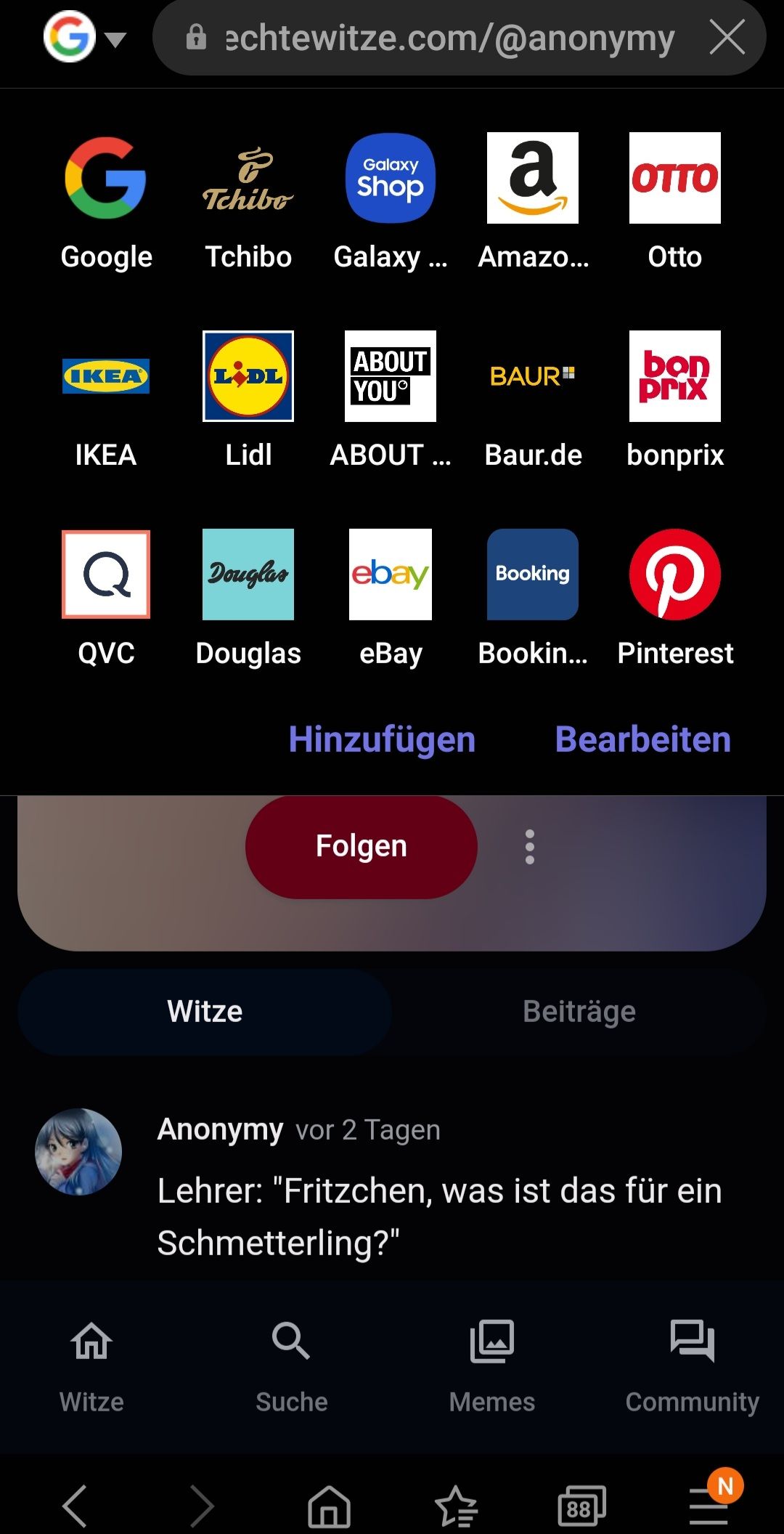Follow Anonymy with the Folgen button
Image resolution: width=784 pixels, height=1534 pixels.
[362, 847]
